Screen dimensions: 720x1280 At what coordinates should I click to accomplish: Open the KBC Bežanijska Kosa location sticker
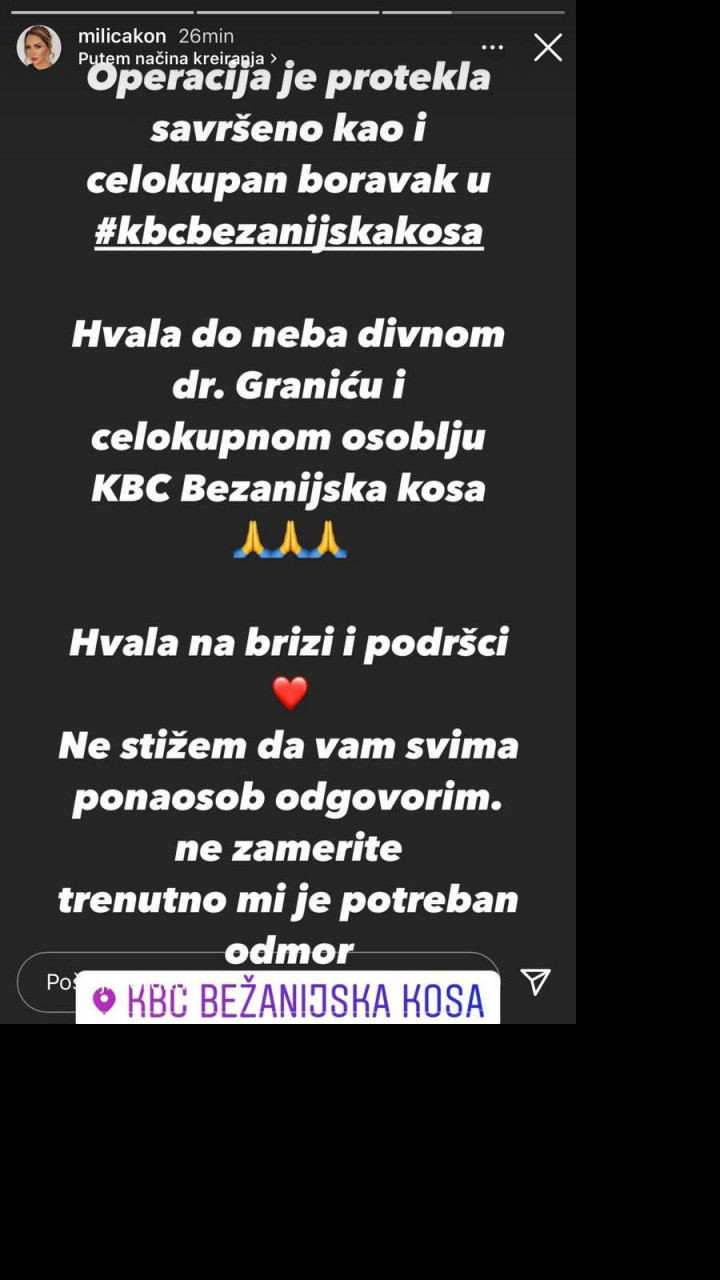pos(288,999)
